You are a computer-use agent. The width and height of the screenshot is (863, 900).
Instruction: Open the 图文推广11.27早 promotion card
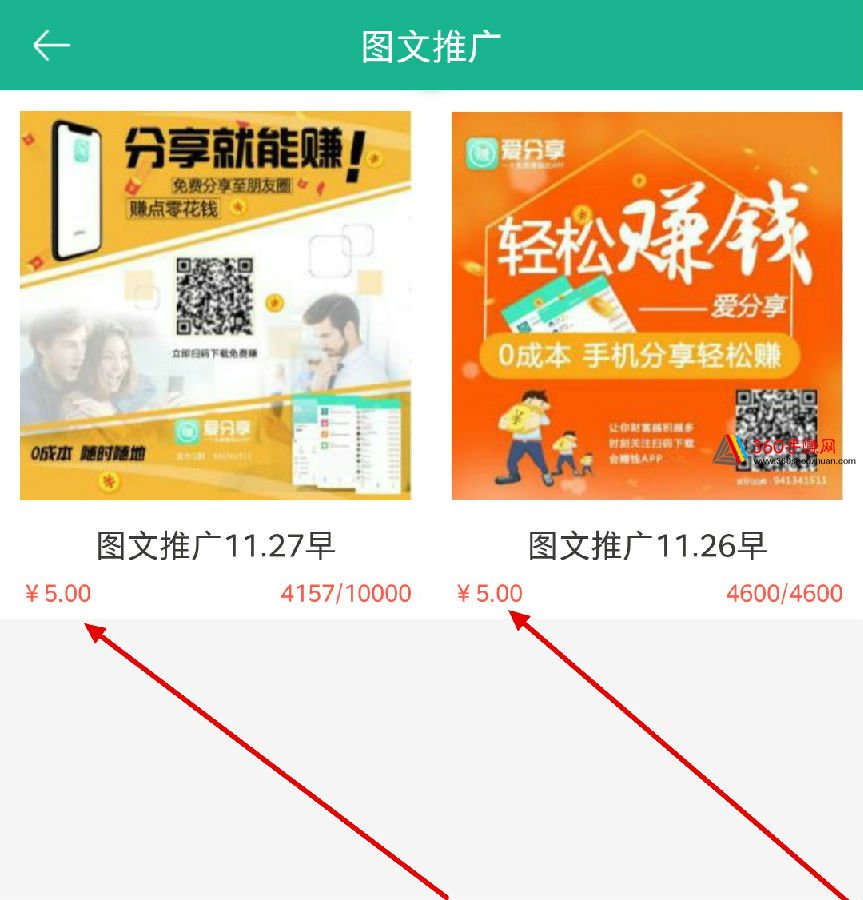click(215, 305)
